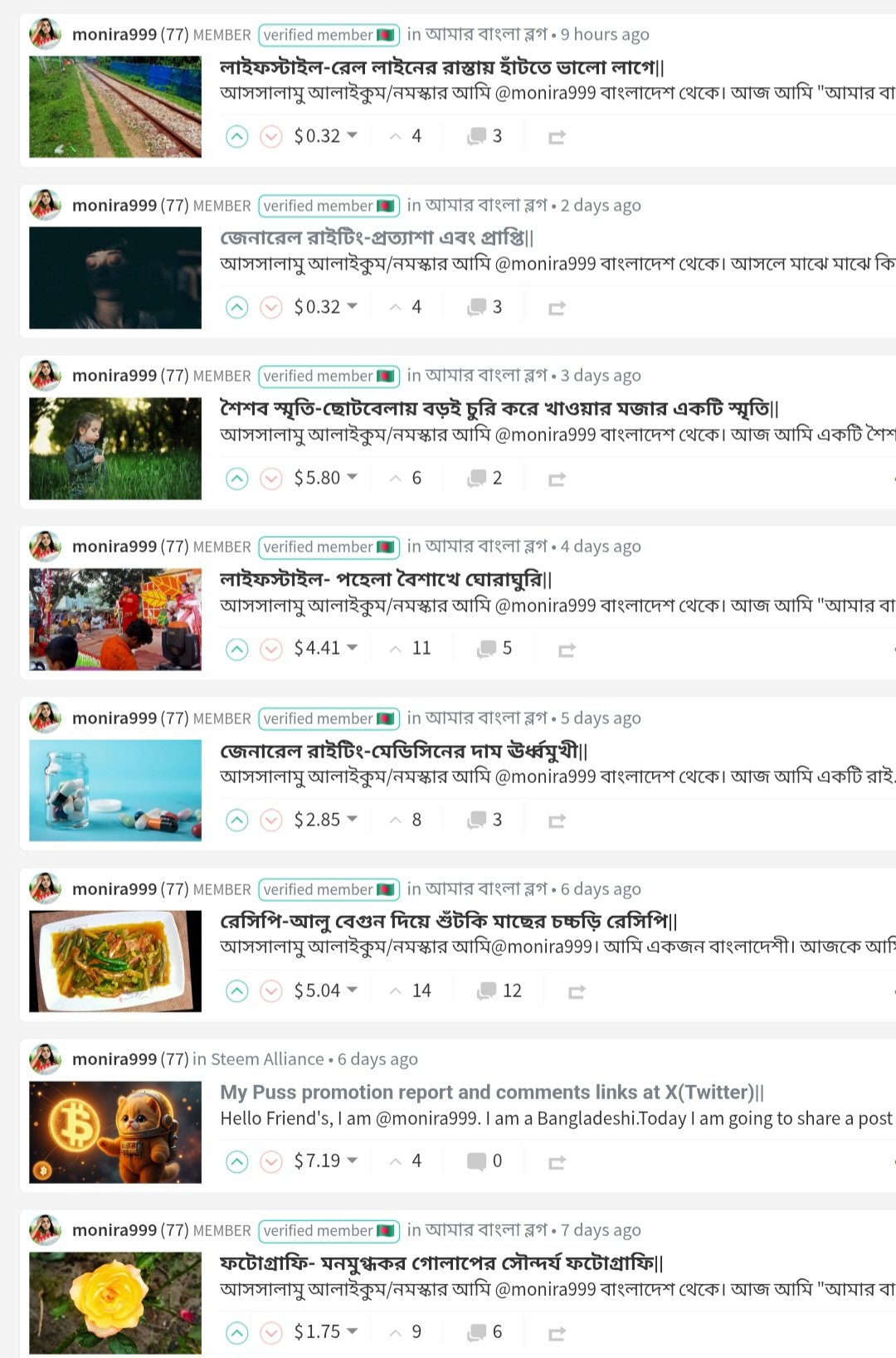Expand the $5.80 payout dropdown
Viewport: 896px width, 1358px height.
pos(353,477)
